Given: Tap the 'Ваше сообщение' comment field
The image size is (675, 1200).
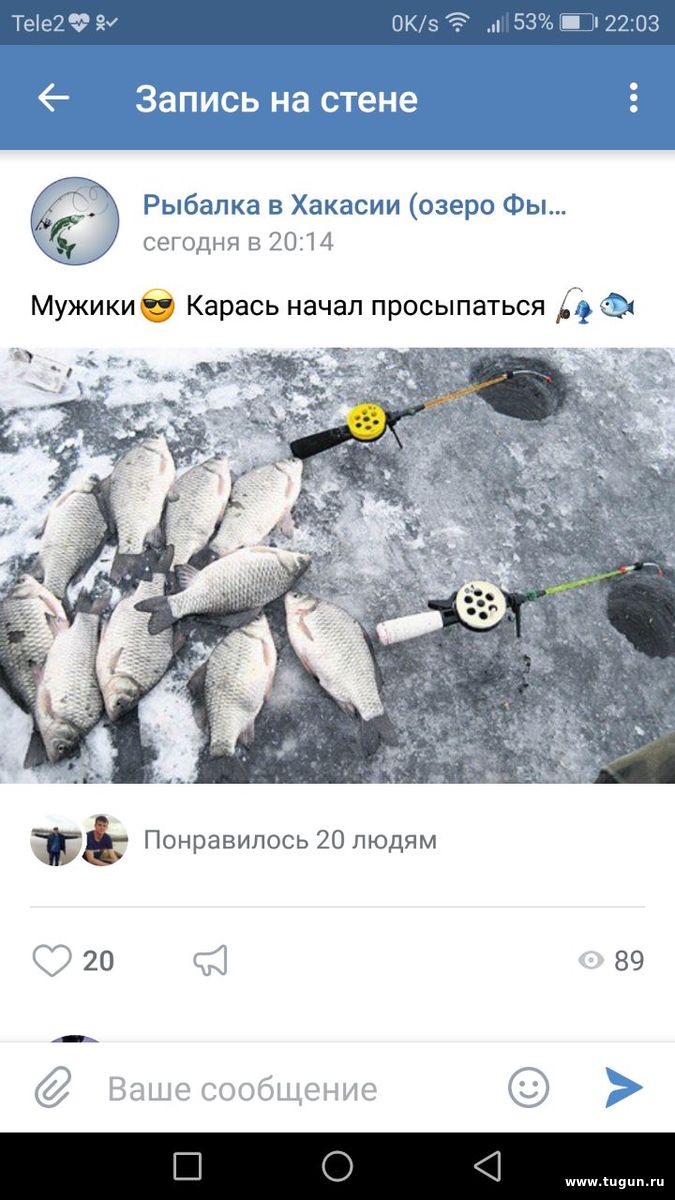Looking at the screenshot, I should pyautogui.click(x=290, y=1089).
